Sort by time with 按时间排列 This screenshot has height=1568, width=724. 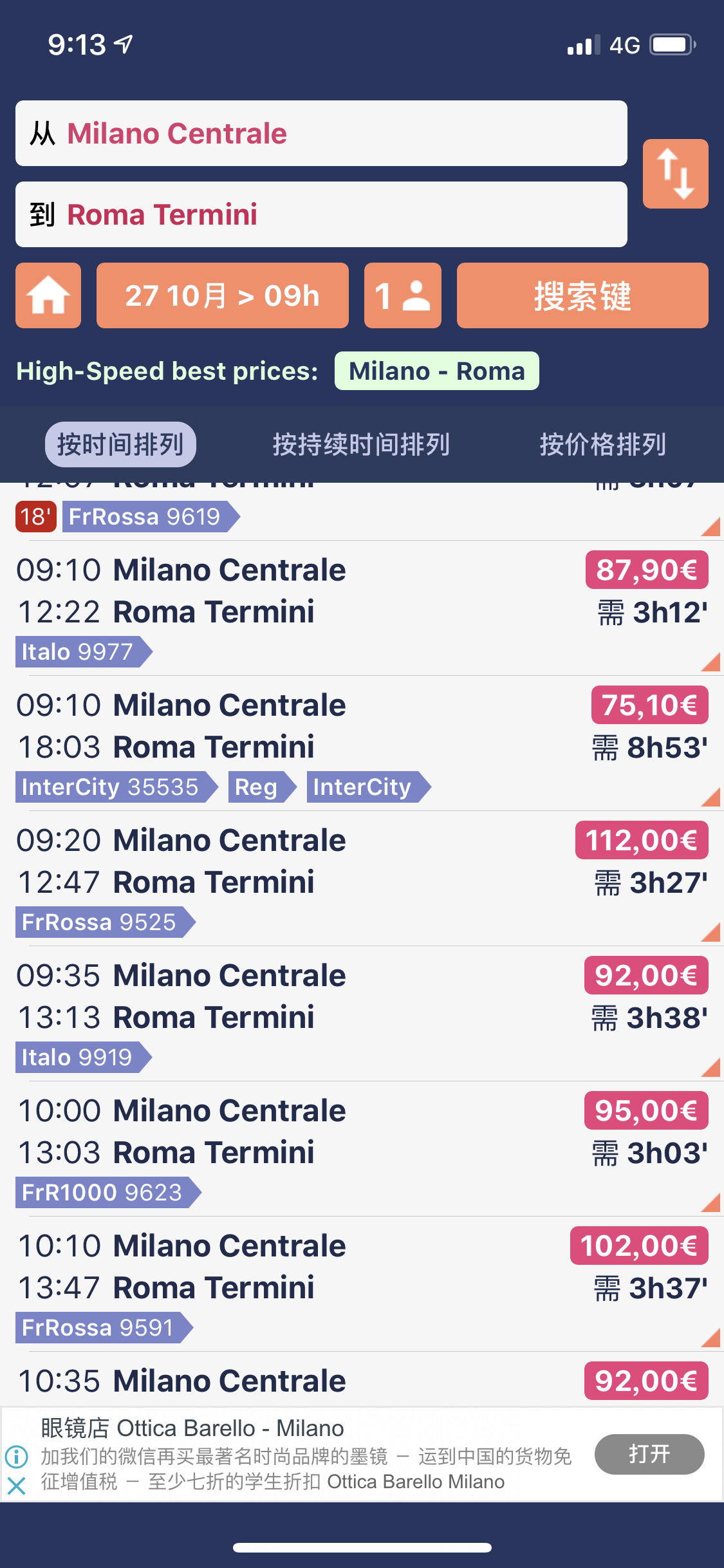pyautogui.click(x=120, y=444)
